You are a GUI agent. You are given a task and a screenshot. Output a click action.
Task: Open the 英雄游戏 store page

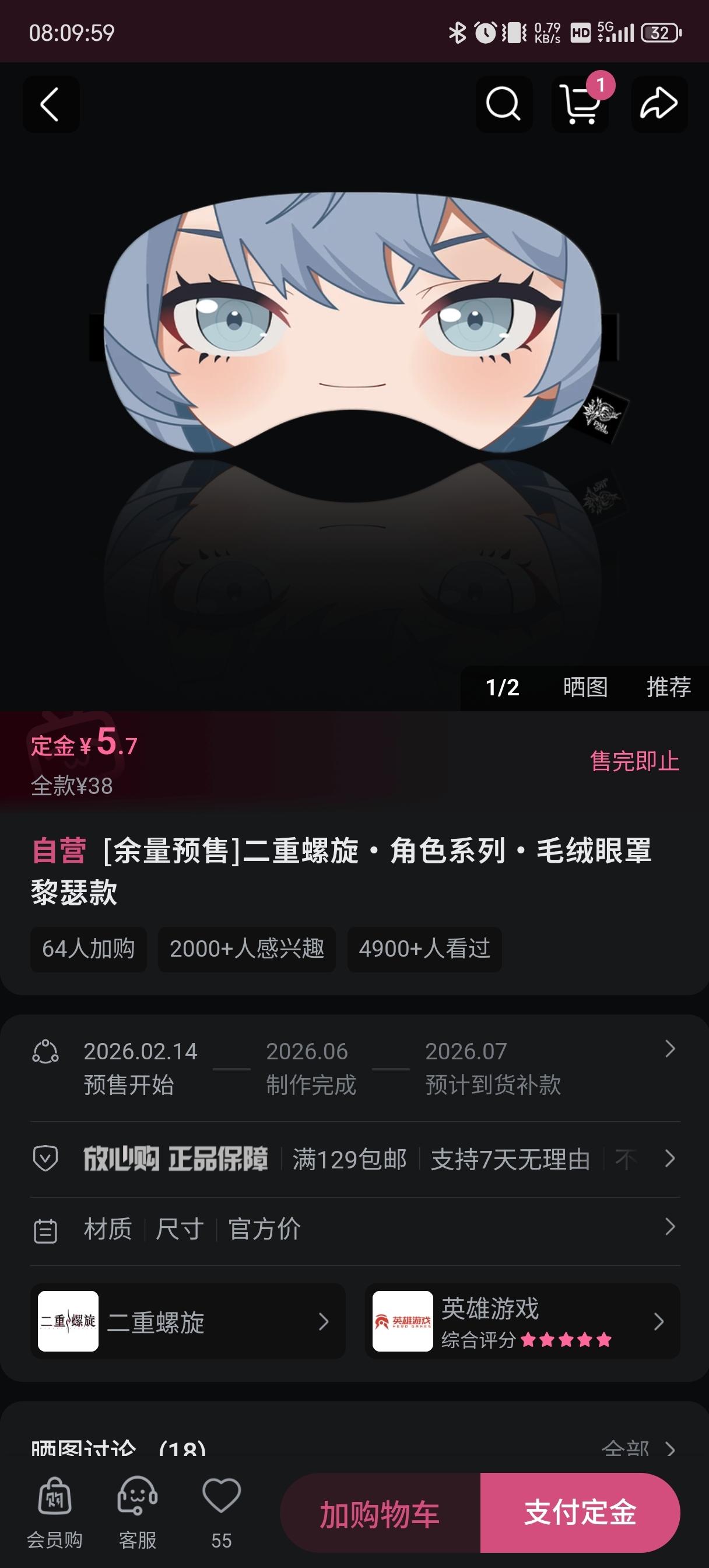click(522, 1321)
